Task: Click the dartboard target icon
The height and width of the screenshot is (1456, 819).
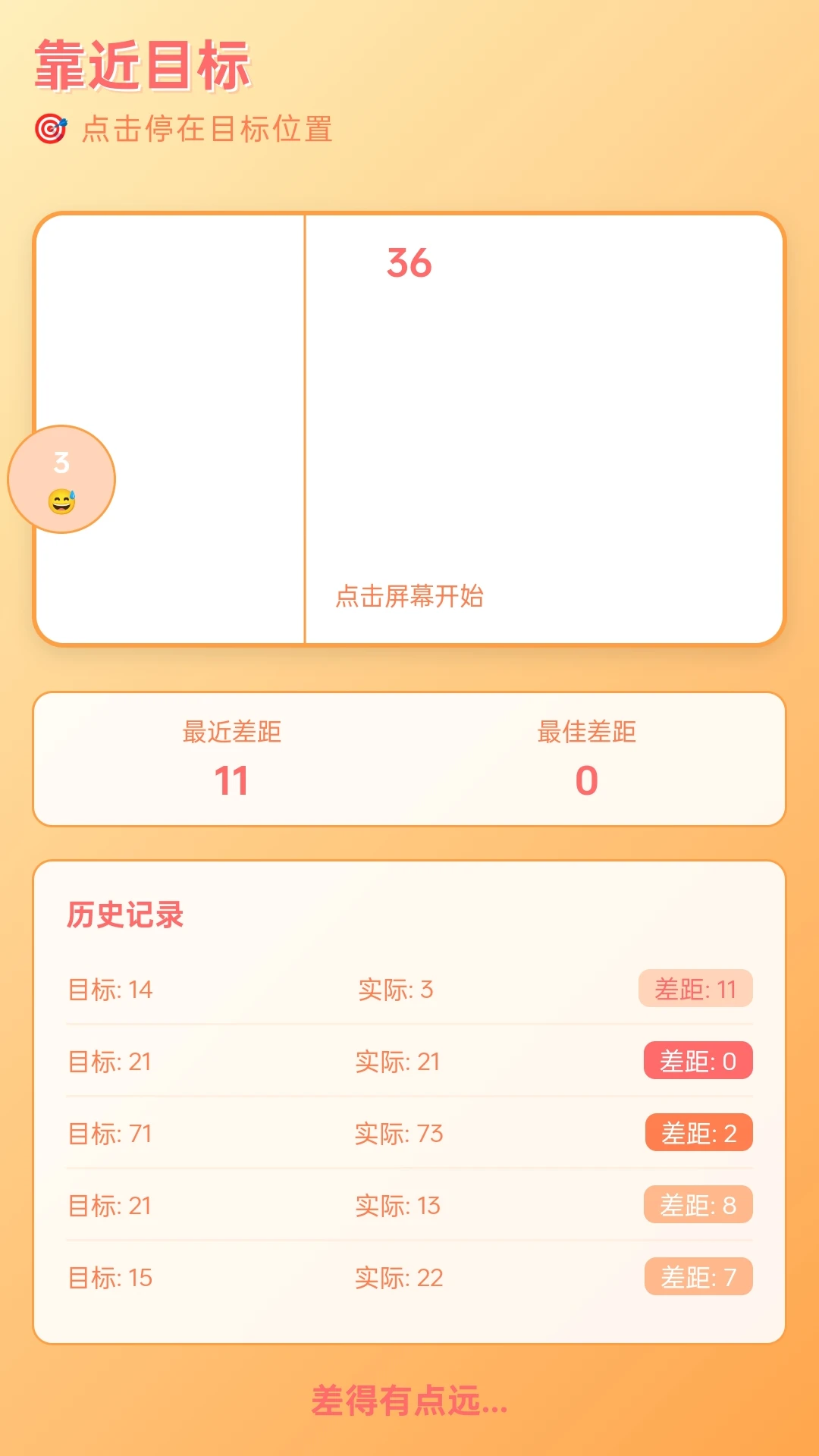Action: 52,130
